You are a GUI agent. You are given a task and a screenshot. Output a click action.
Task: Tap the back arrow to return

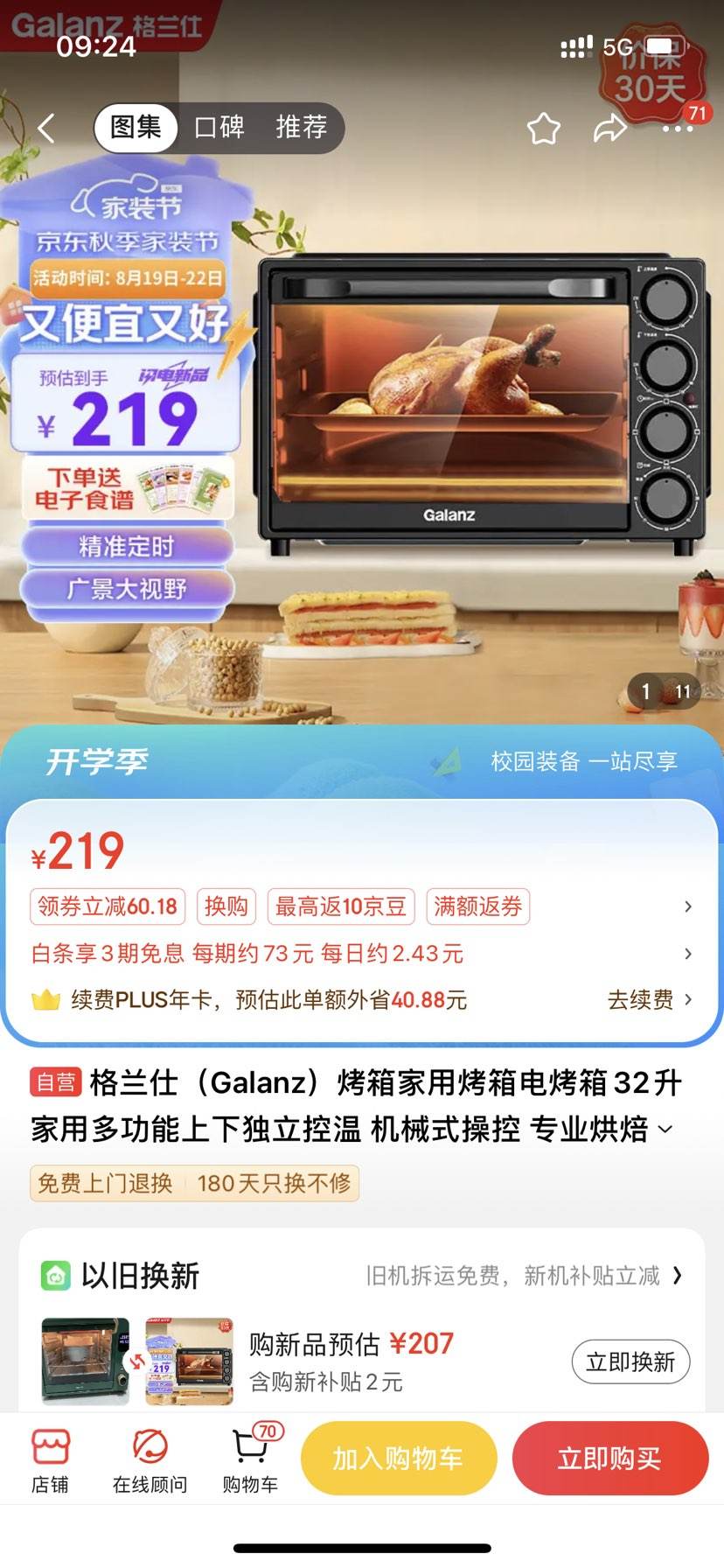click(x=45, y=127)
